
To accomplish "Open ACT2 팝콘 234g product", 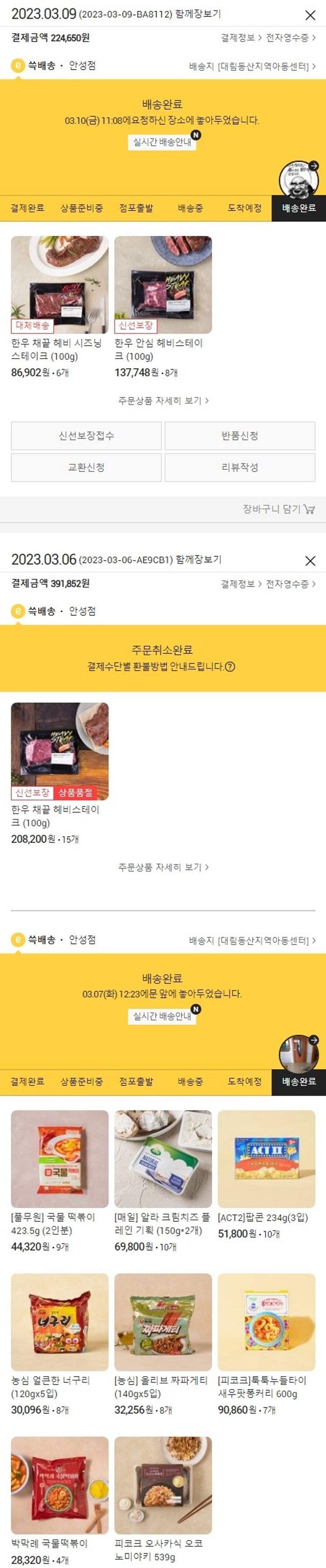I will point(266,1158).
